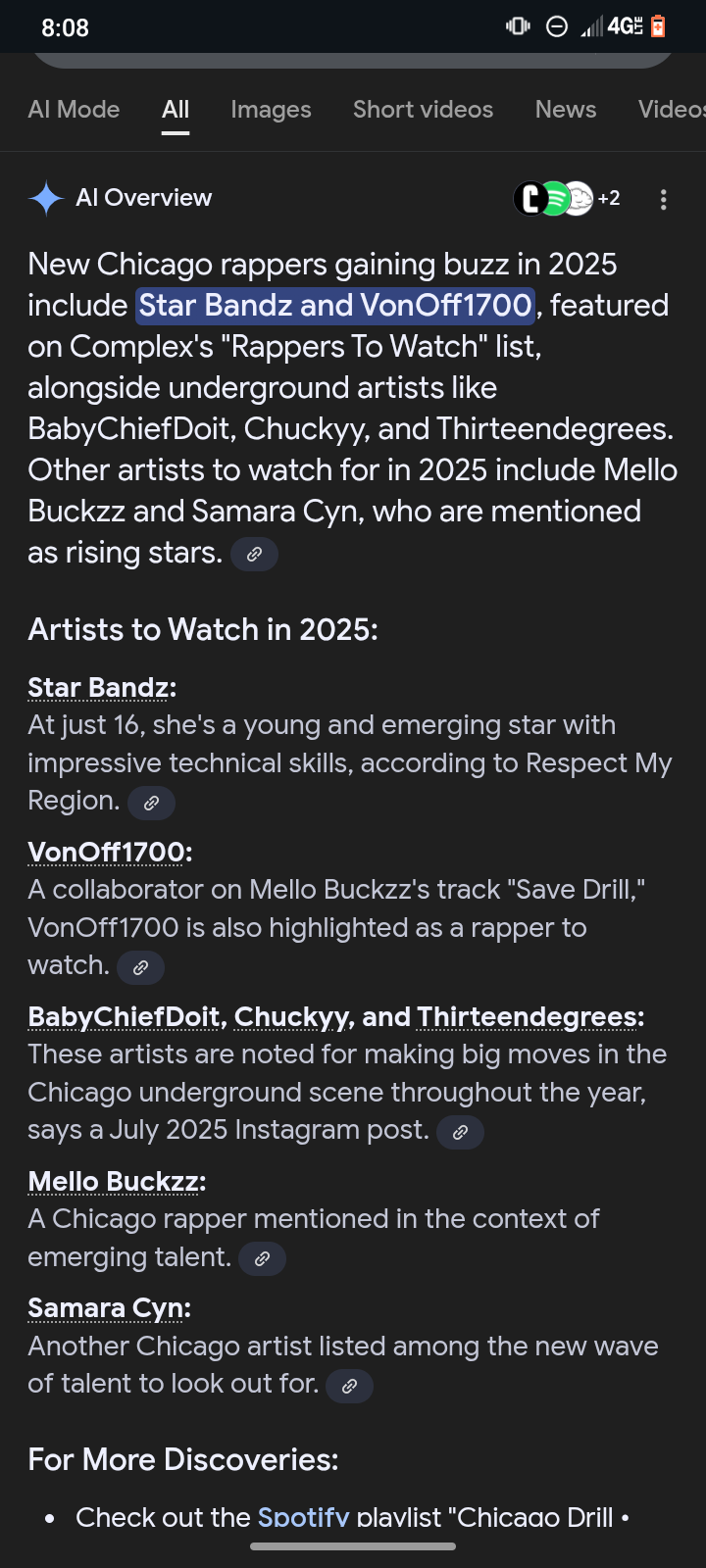Image resolution: width=706 pixels, height=1568 pixels.
Task: Switch to the AI Mode tab
Action: click(x=74, y=110)
